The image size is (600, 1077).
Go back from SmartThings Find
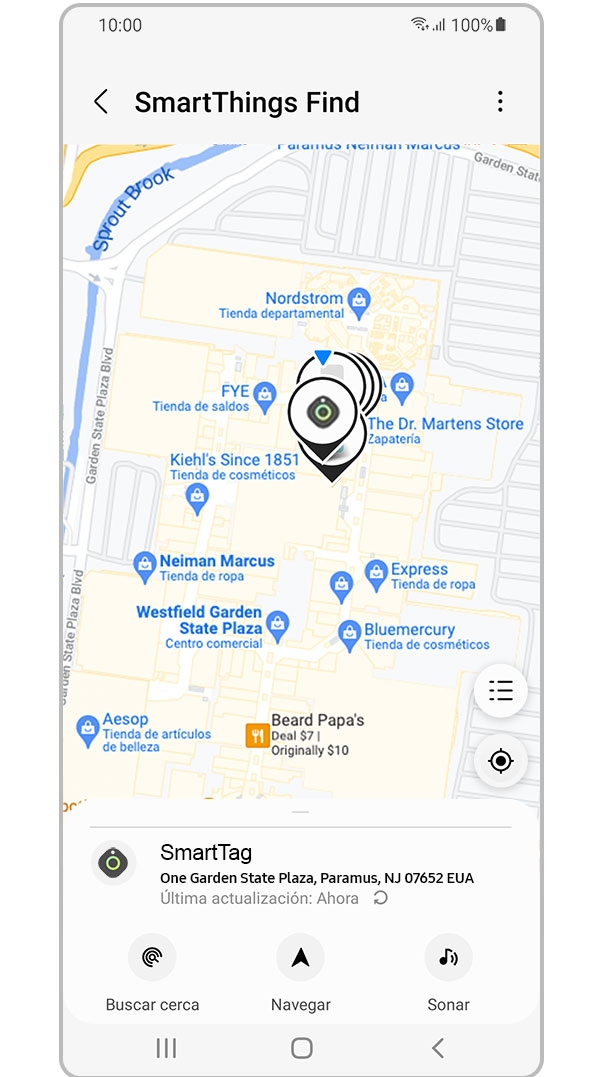pyautogui.click(x=100, y=102)
